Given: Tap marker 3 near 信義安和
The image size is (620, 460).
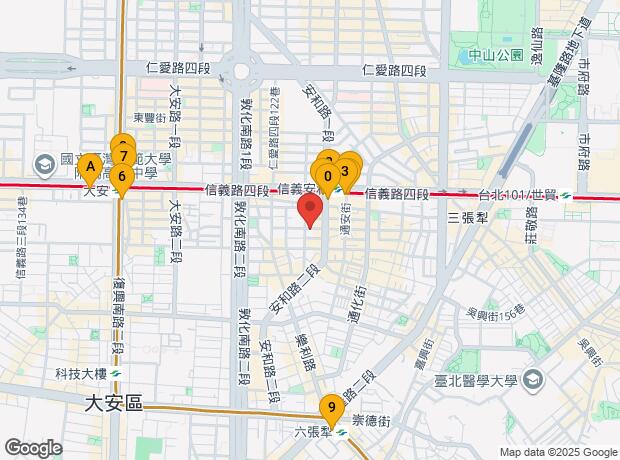Looking at the screenshot, I should coord(346,169).
